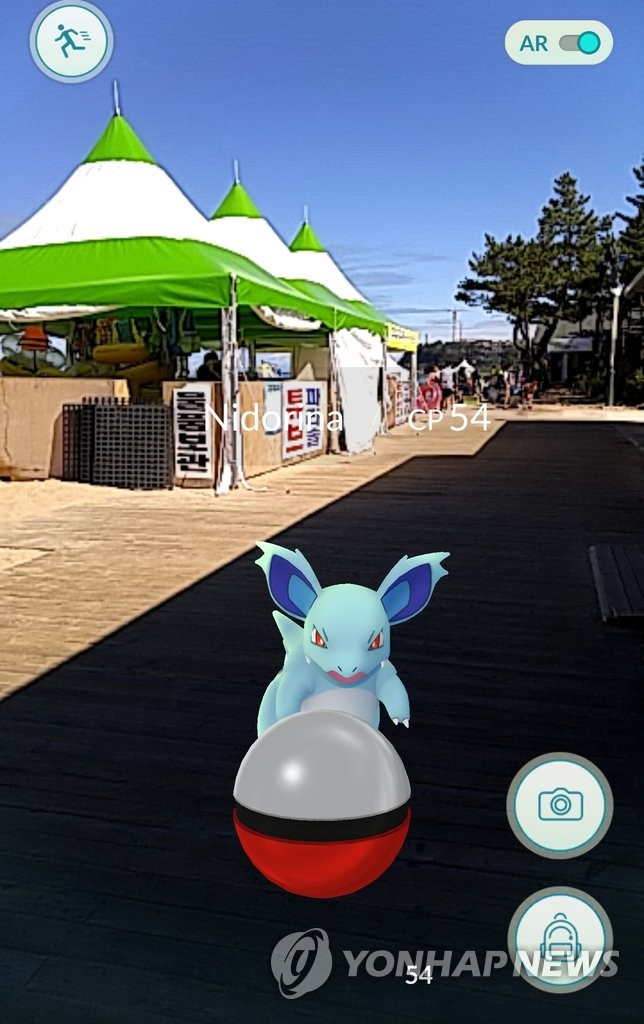Run away from the Nidorina encounter
Screen dimensions: 644x1024
[x=71, y=41]
